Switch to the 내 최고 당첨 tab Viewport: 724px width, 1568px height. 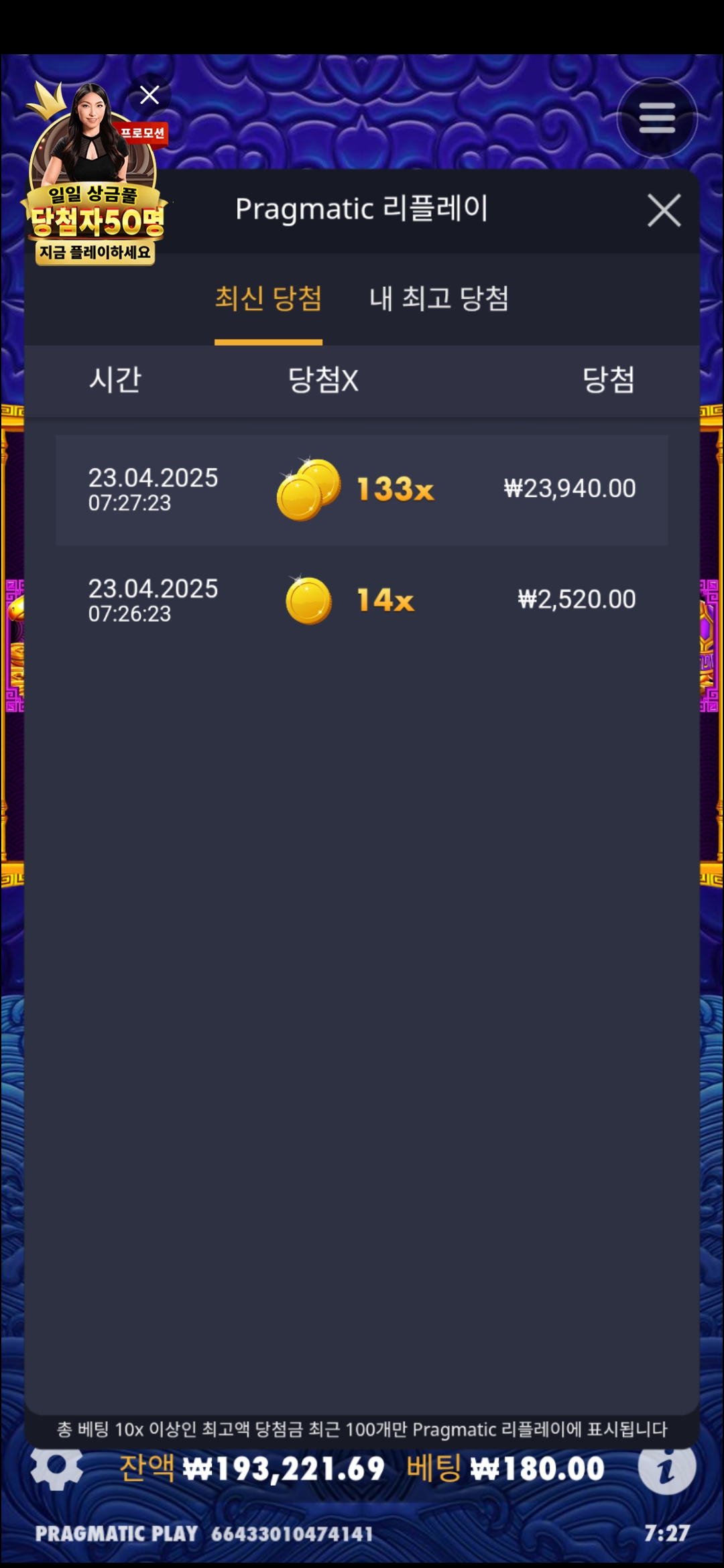point(439,298)
